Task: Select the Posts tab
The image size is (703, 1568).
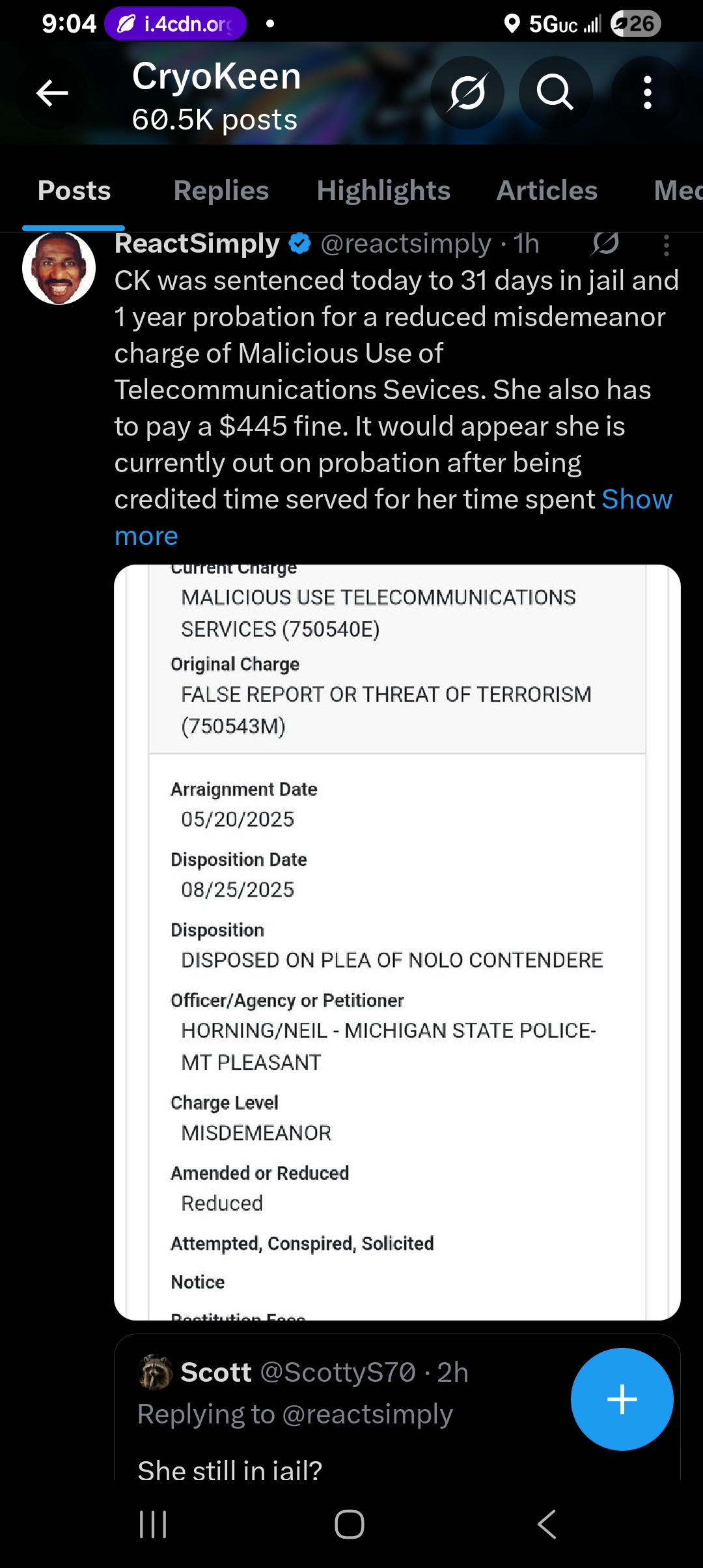Action: pyautogui.click(x=74, y=191)
